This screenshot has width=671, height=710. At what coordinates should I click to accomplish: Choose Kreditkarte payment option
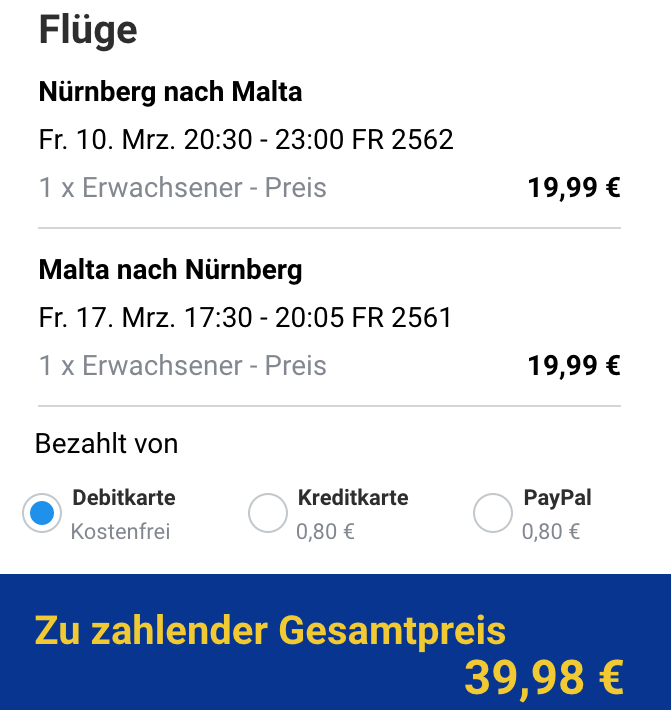click(x=267, y=513)
